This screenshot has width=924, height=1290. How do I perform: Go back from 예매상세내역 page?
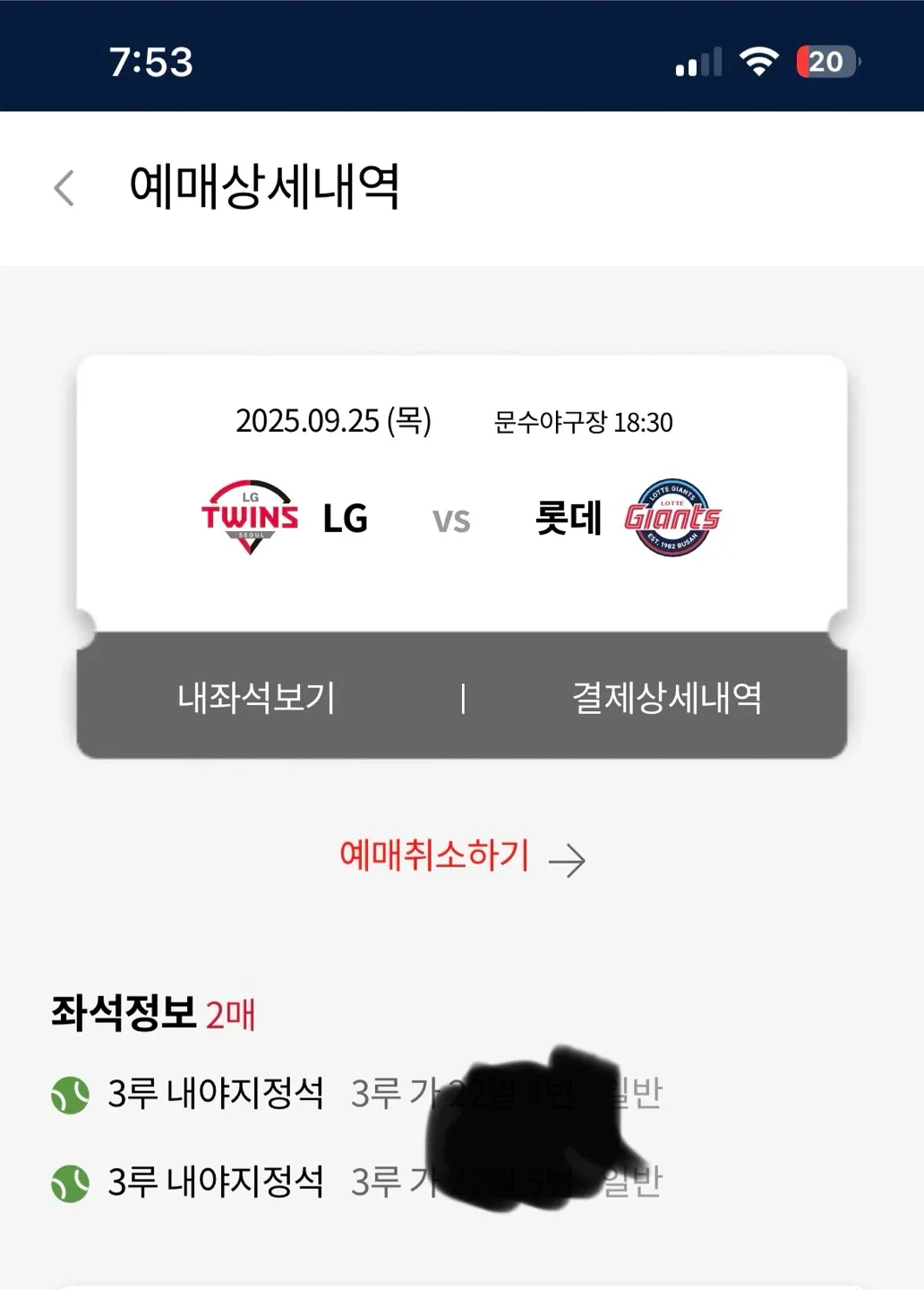click(x=64, y=188)
